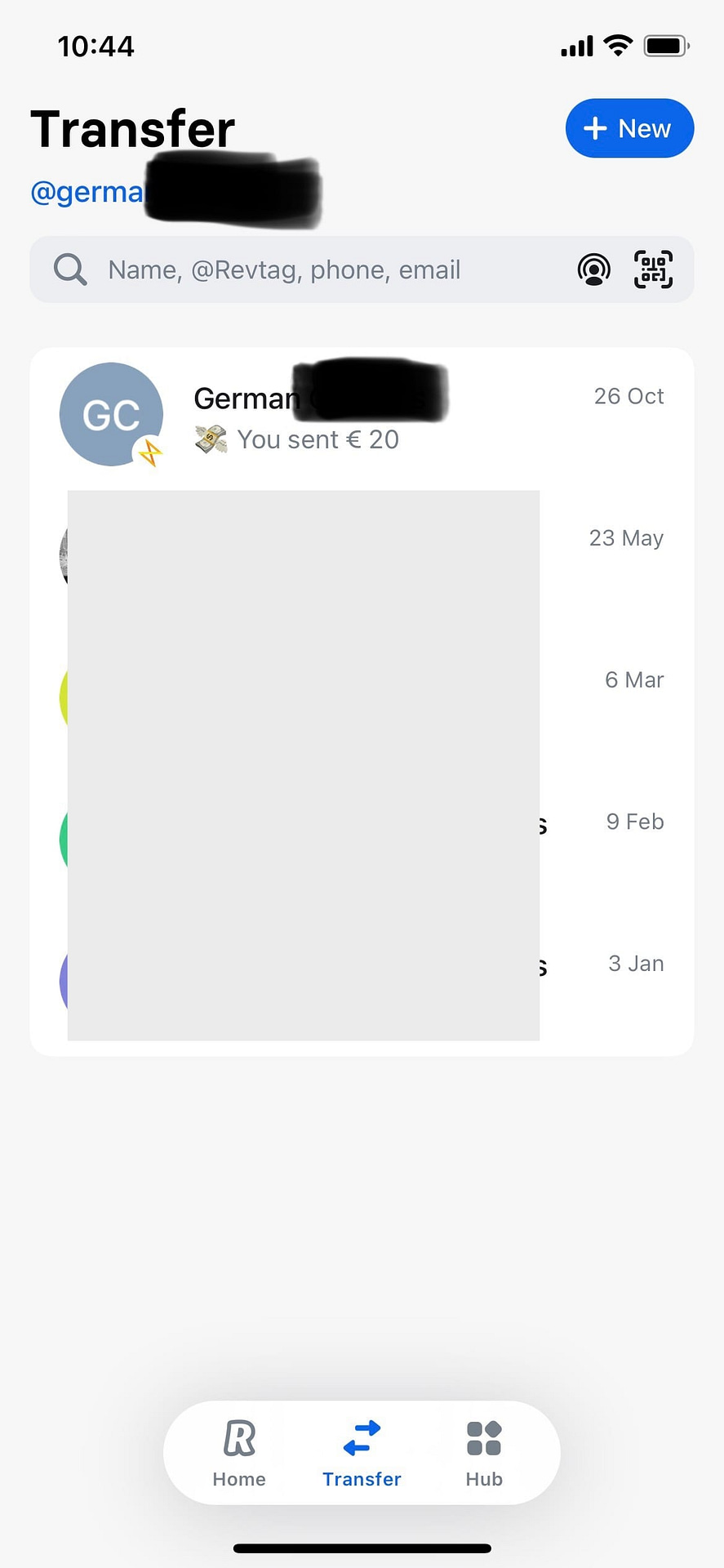
Task: Open the name and Revtag search field
Action: (362, 269)
